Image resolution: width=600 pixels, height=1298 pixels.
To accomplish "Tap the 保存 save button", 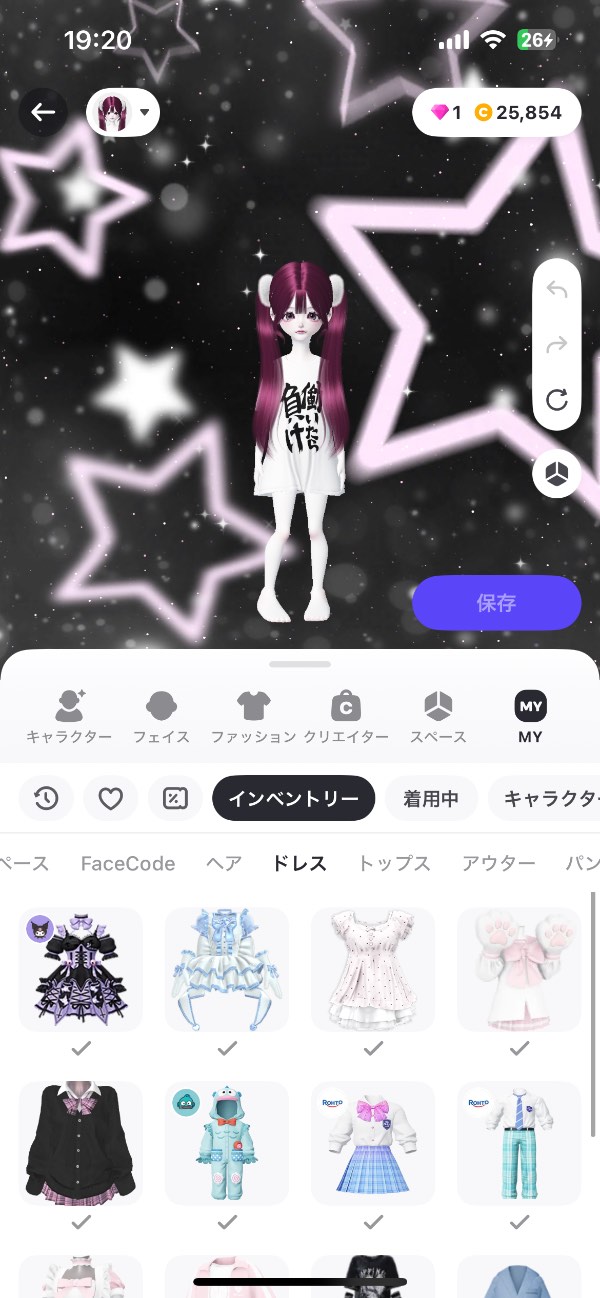I will click(x=496, y=603).
